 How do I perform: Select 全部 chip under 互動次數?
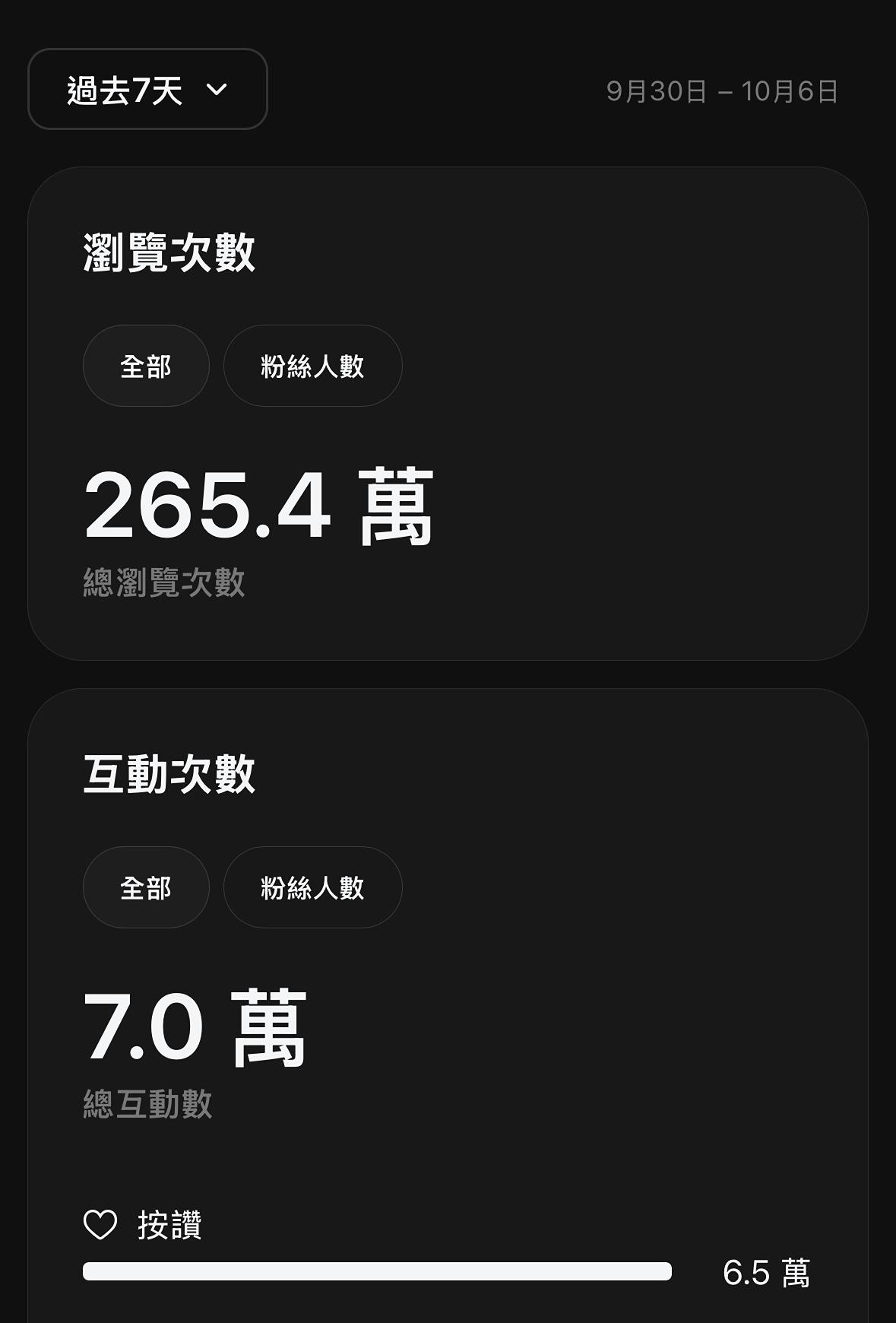pos(146,887)
